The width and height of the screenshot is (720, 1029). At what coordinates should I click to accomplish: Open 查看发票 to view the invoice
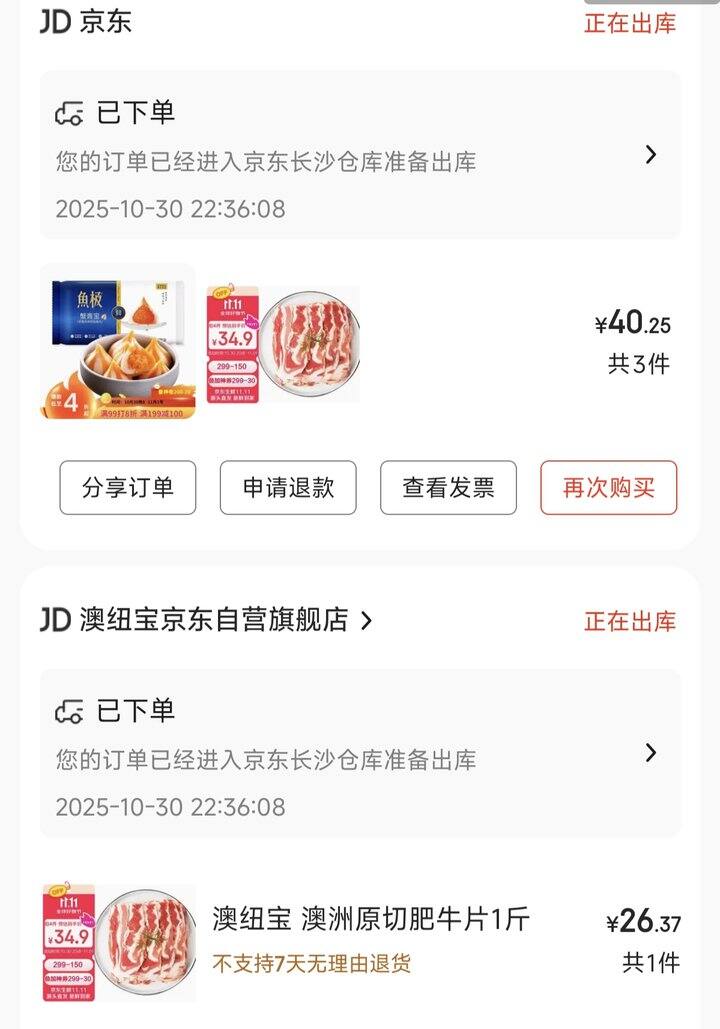pyautogui.click(x=448, y=488)
